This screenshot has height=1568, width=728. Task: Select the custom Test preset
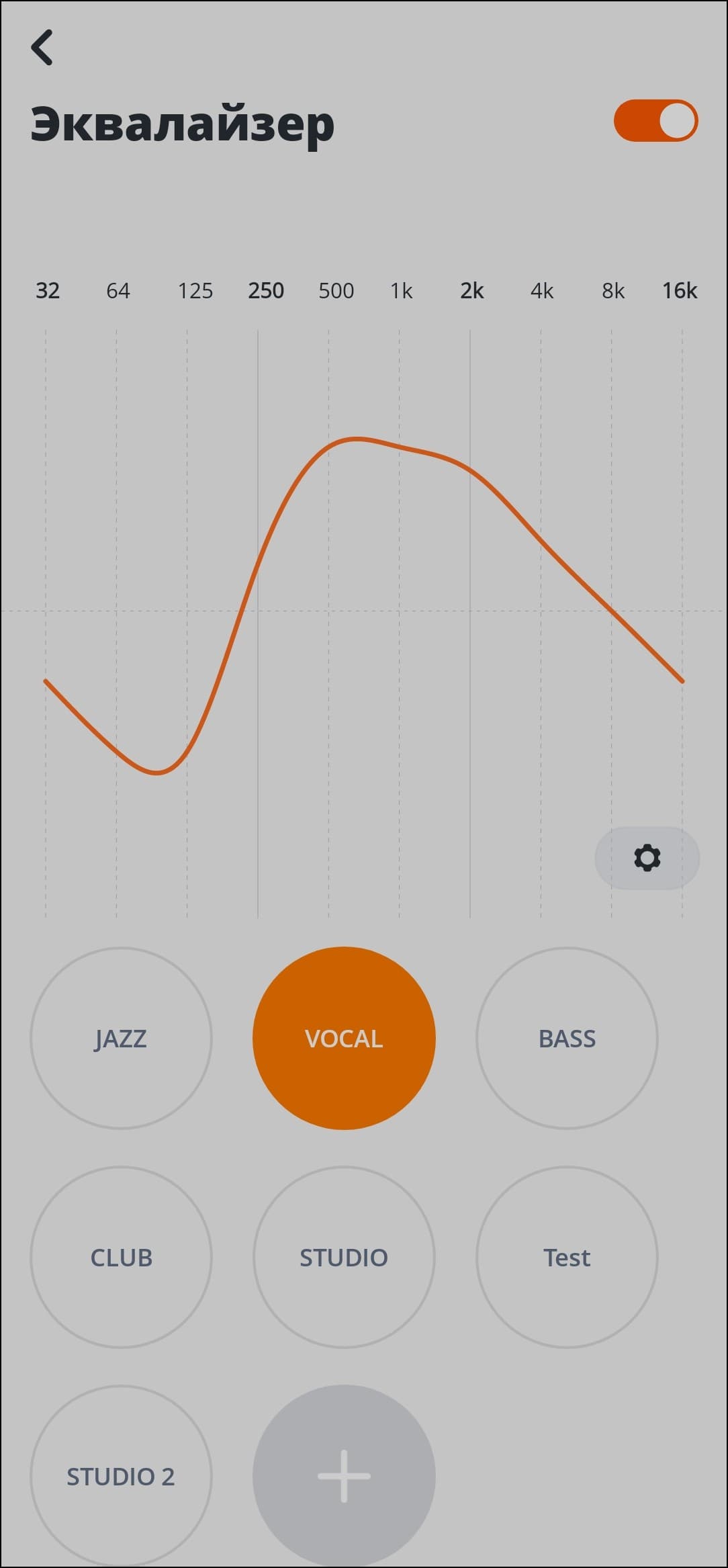click(x=567, y=1258)
